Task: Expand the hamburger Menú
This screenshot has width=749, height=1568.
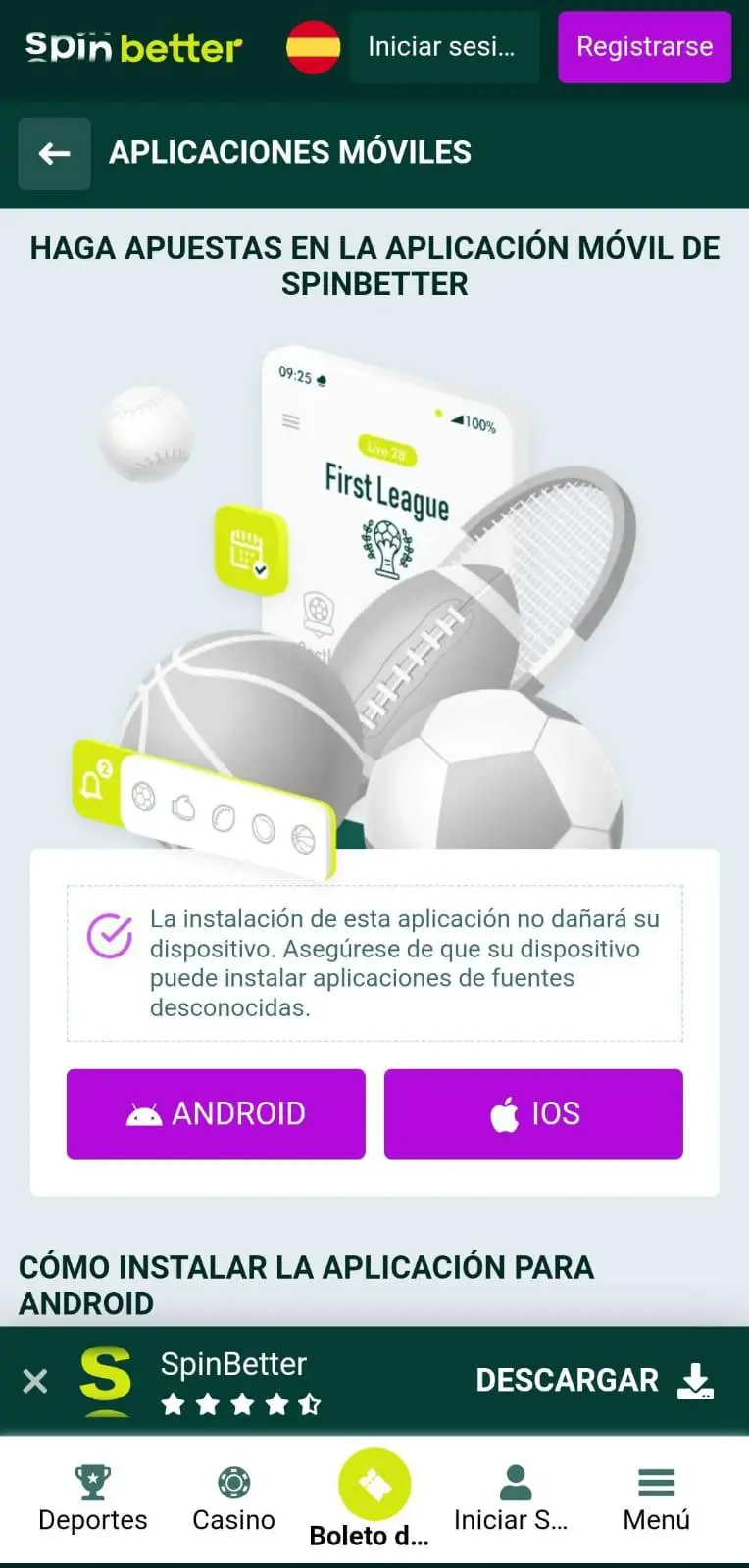Action: (x=656, y=1483)
